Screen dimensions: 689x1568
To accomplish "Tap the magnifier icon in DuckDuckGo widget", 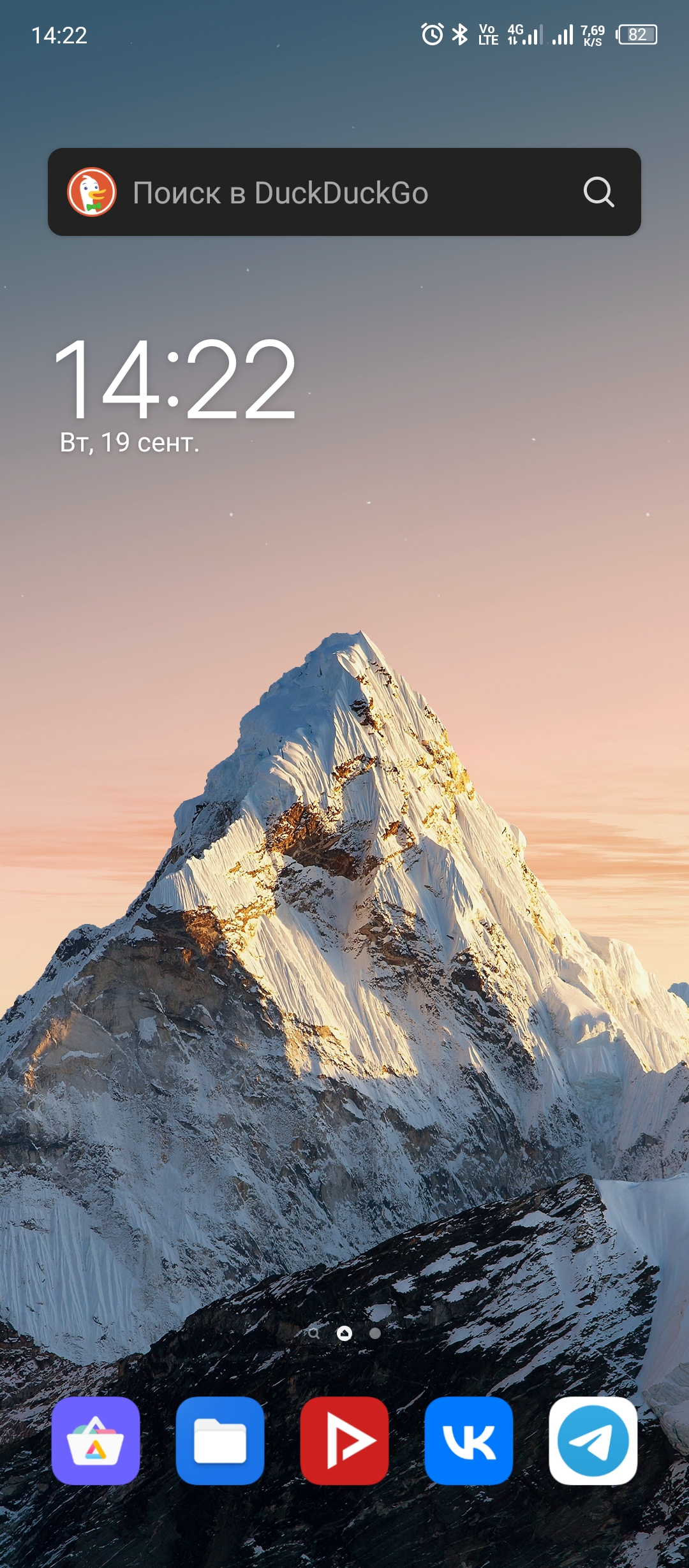I will click(598, 192).
